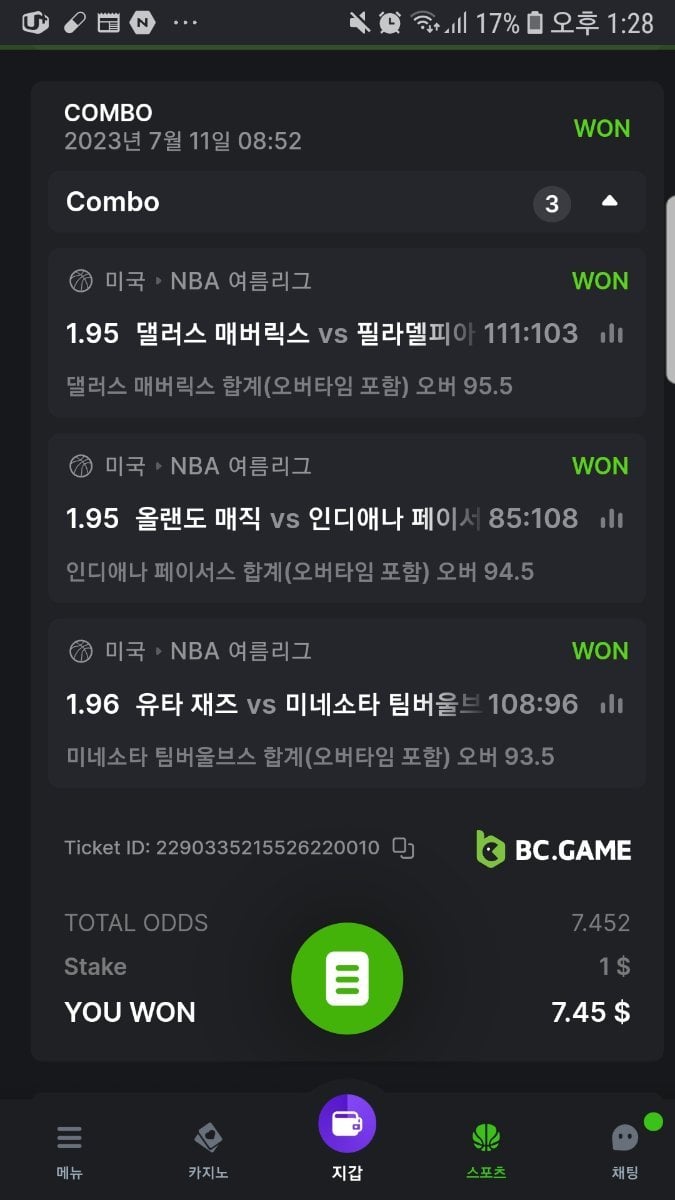Tap the green floating bet slip button
Screen dimensions: 675x1200
347,978
